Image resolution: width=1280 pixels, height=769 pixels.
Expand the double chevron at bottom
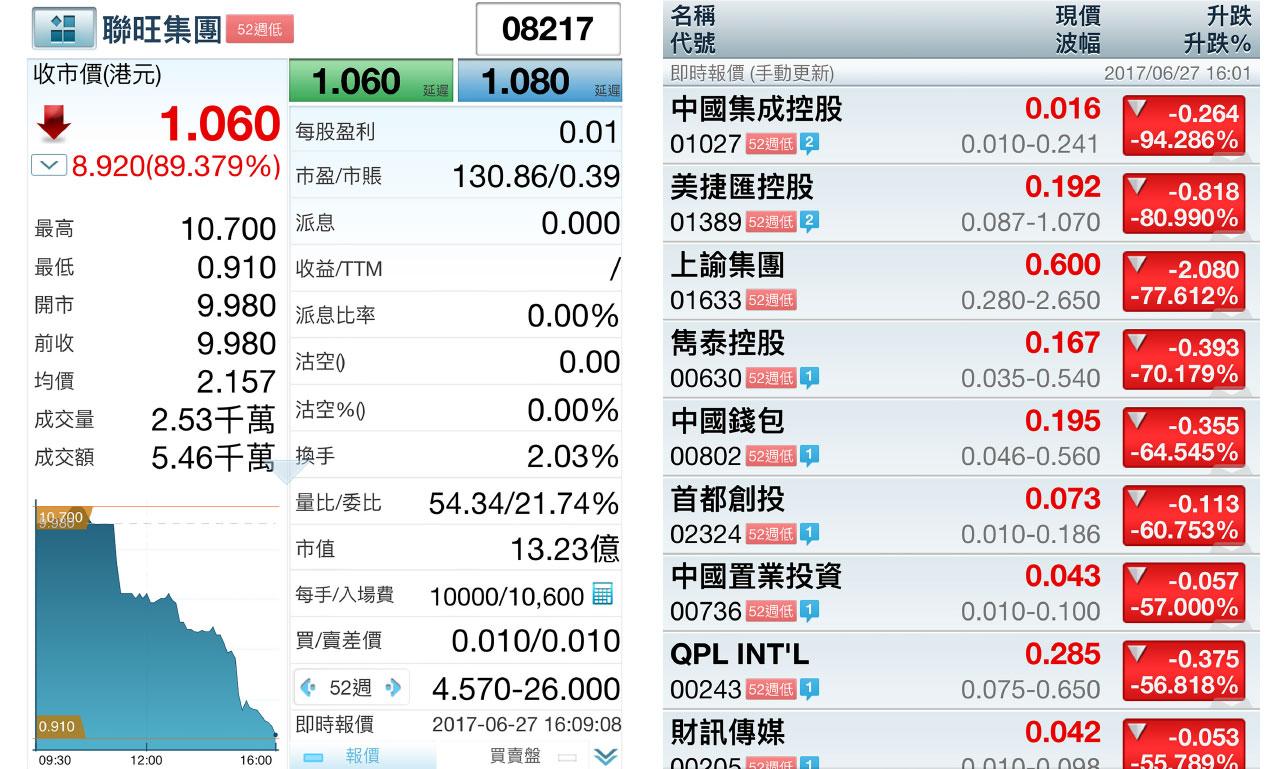coord(604,756)
